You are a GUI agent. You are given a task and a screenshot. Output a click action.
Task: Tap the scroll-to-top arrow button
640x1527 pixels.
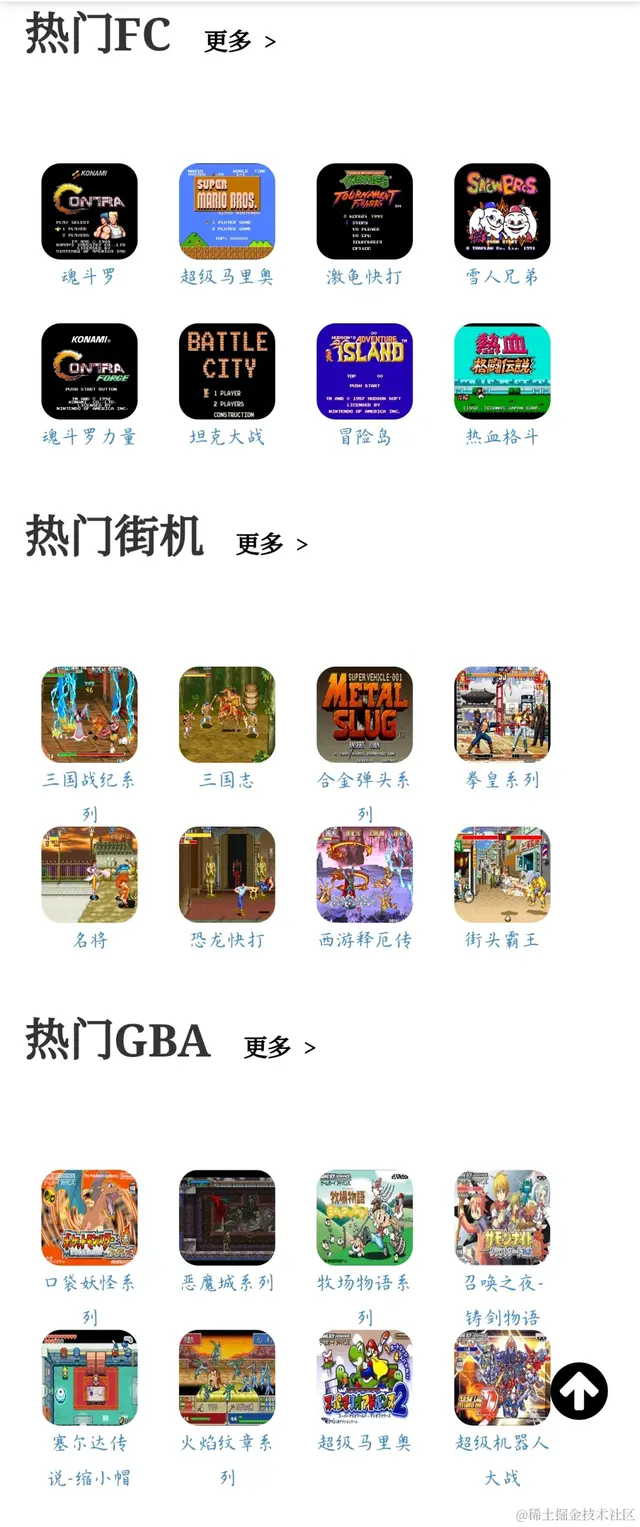coord(579,1390)
